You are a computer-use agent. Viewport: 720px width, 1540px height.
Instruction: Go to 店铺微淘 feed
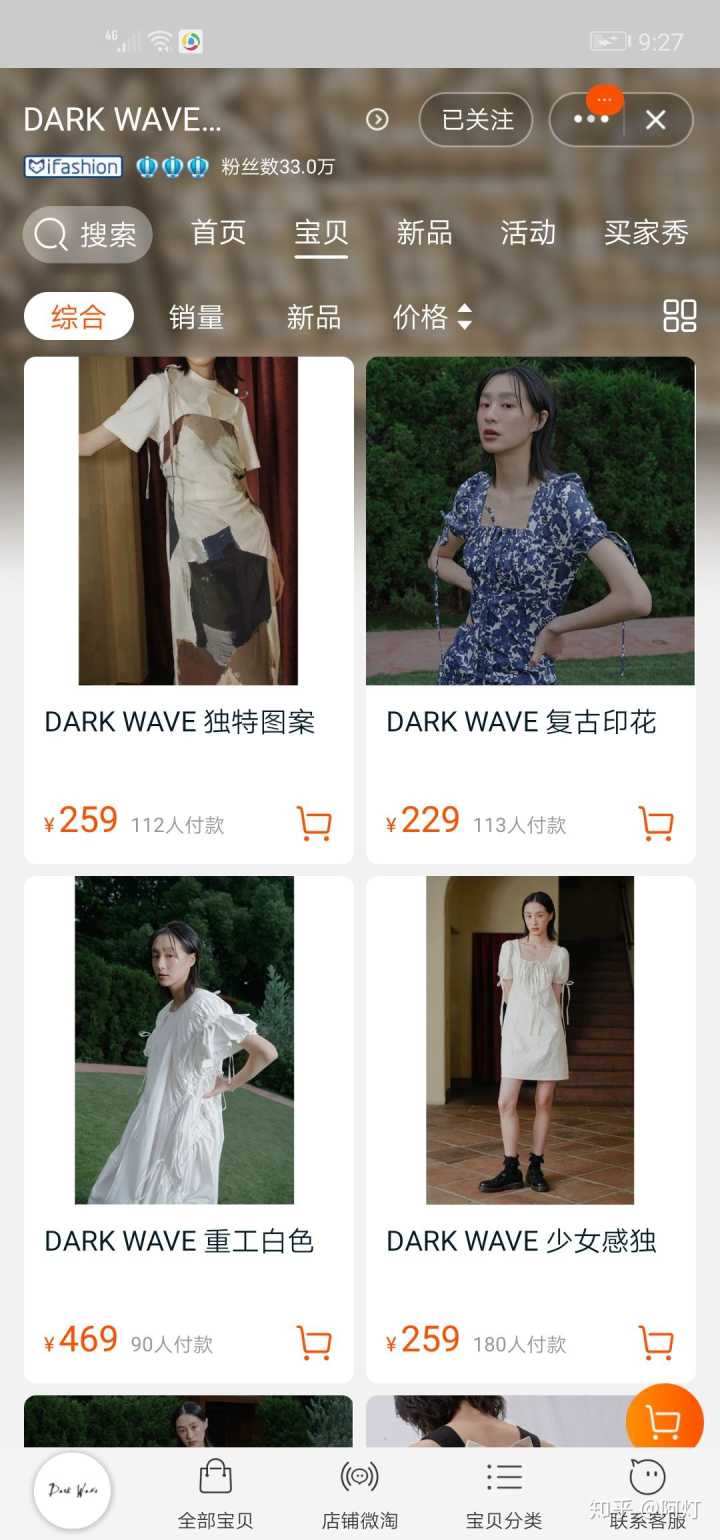[359, 1494]
